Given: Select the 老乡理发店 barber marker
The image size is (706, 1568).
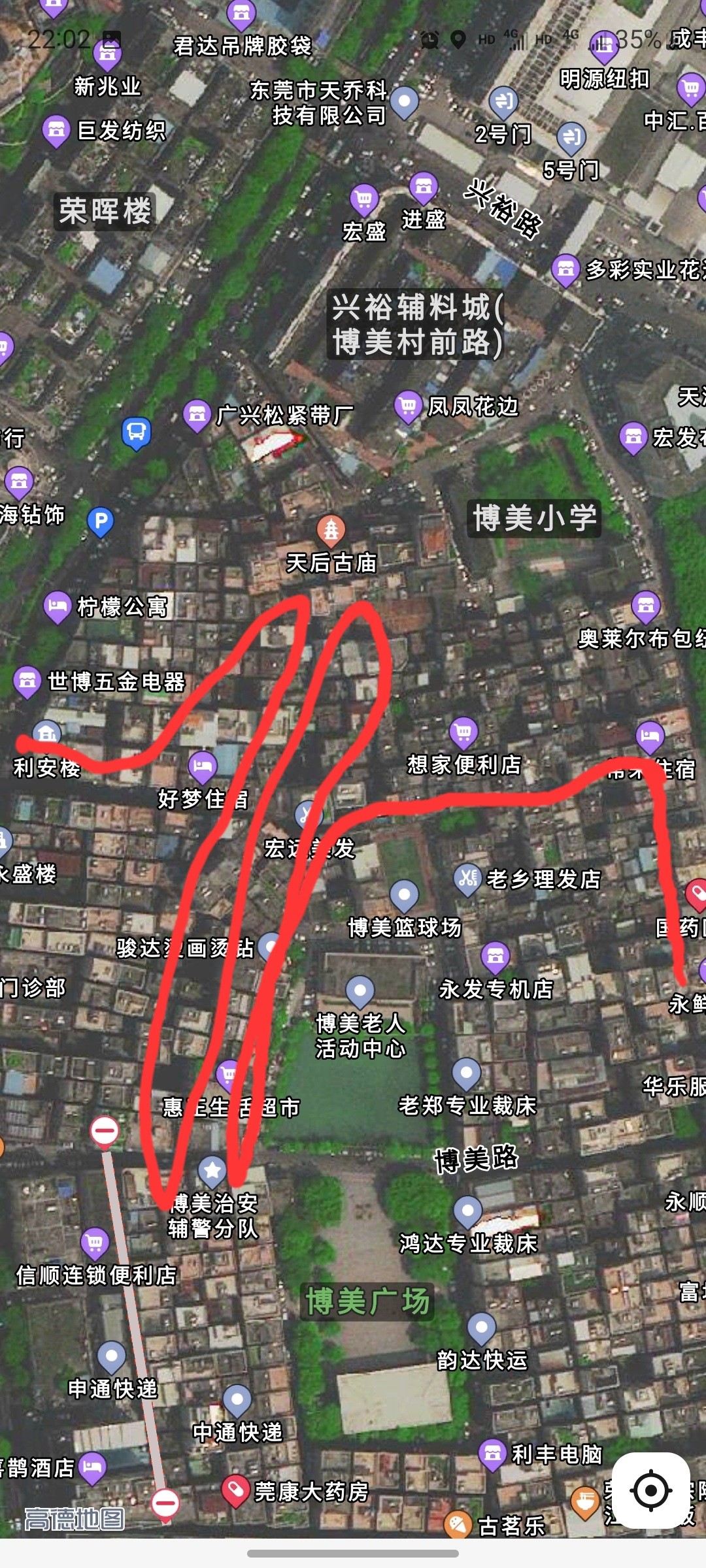Looking at the screenshot, I should [468, 878].
